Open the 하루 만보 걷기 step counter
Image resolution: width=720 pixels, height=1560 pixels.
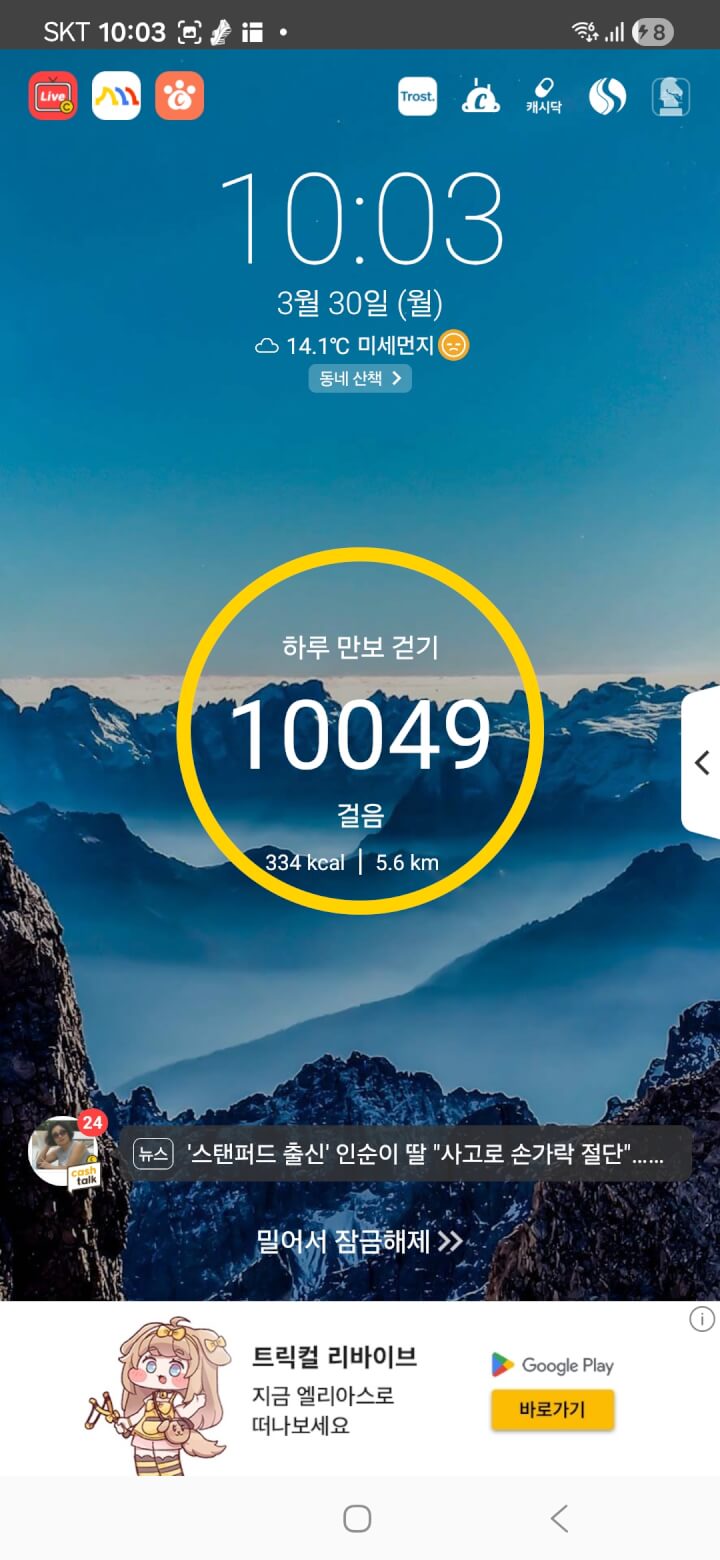point(360,733)
